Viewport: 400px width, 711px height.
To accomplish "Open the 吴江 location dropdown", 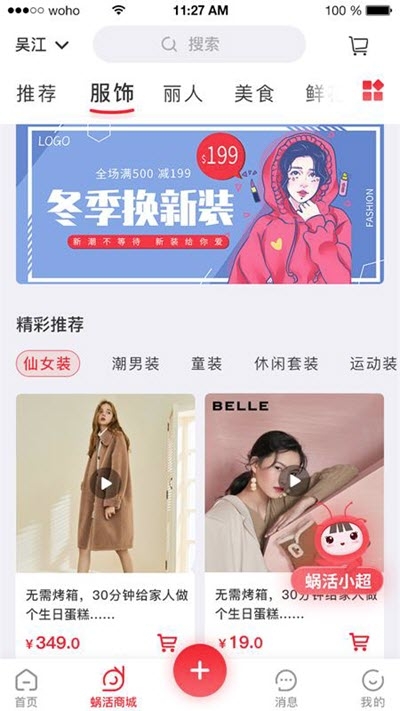I will 42,45.
